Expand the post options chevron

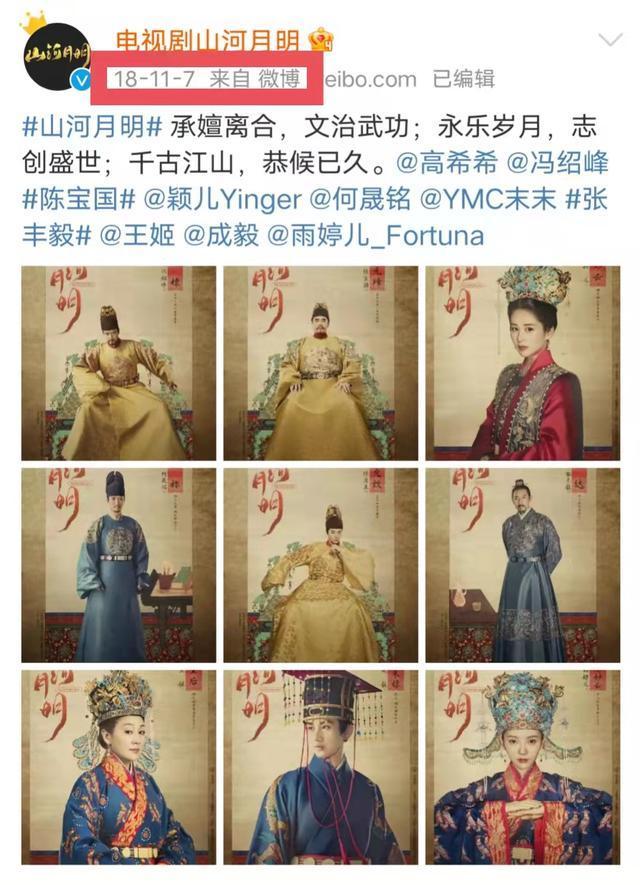pos(609,41)
